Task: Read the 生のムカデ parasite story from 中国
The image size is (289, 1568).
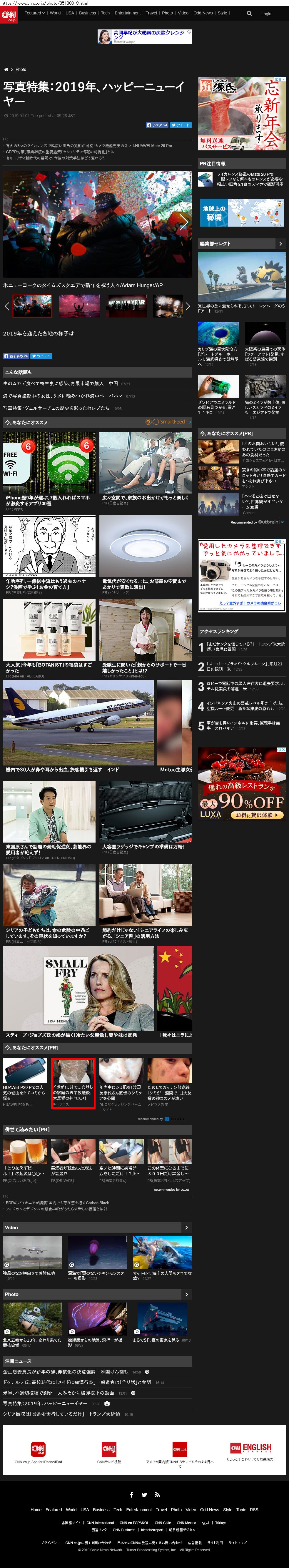Action: point(61,383)
